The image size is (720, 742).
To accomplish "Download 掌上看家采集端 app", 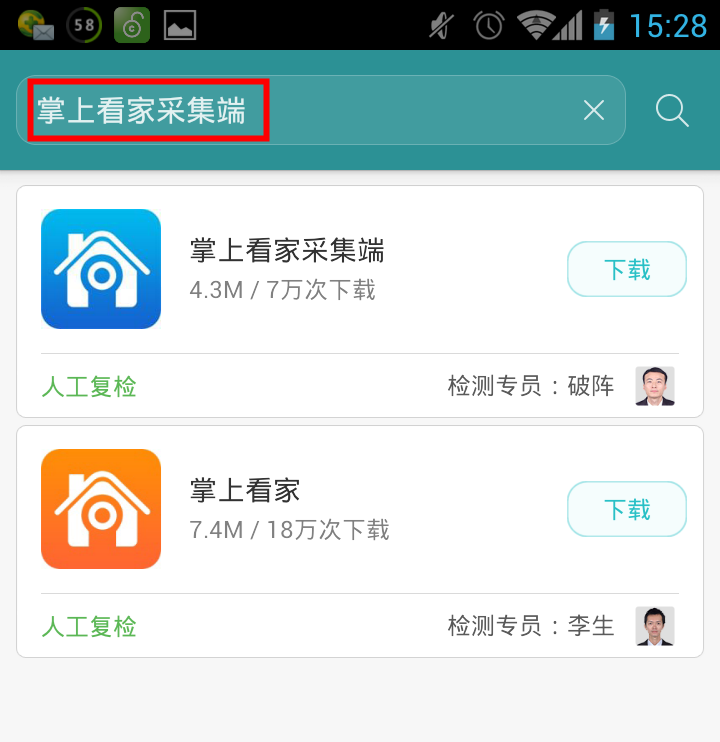I will click(627, 269).
